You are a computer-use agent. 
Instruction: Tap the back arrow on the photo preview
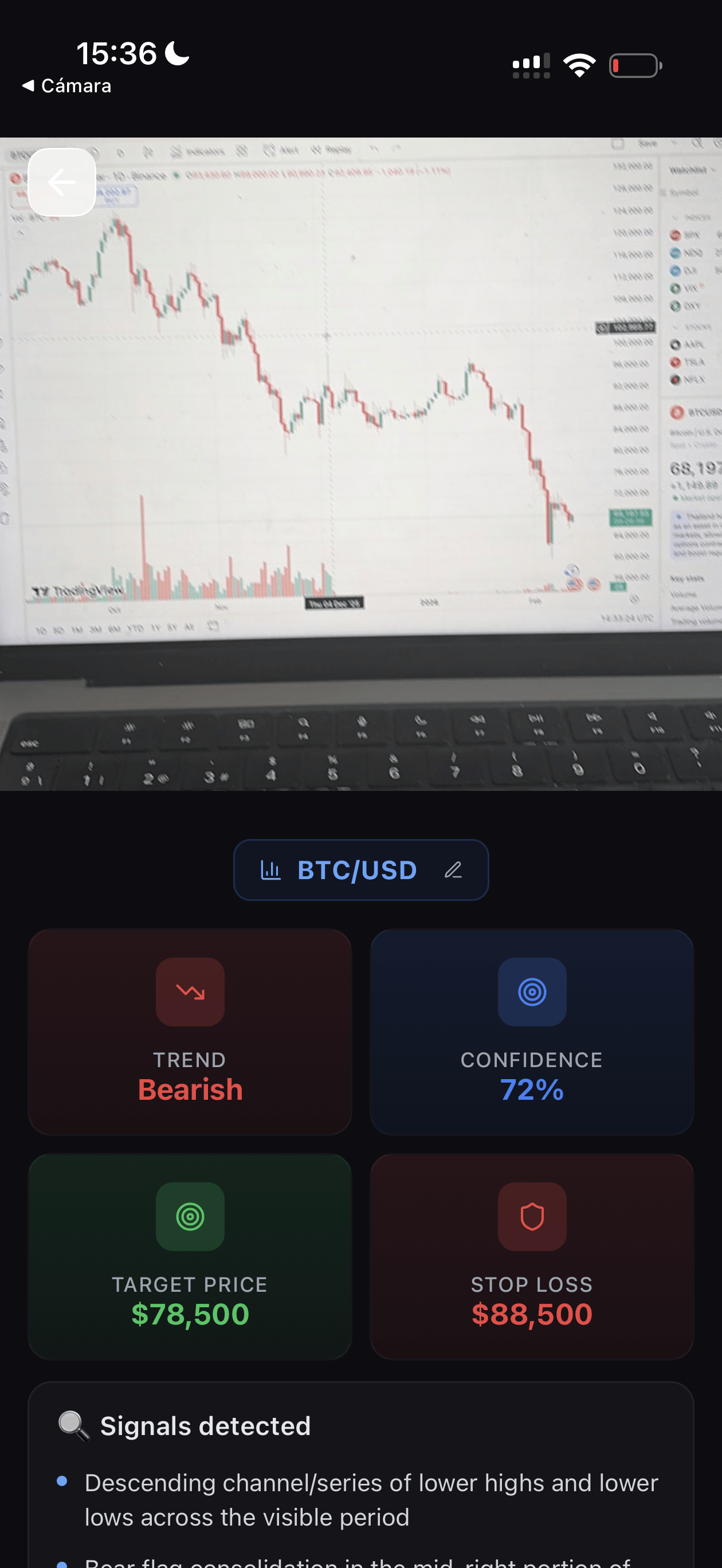coord(61,182)
